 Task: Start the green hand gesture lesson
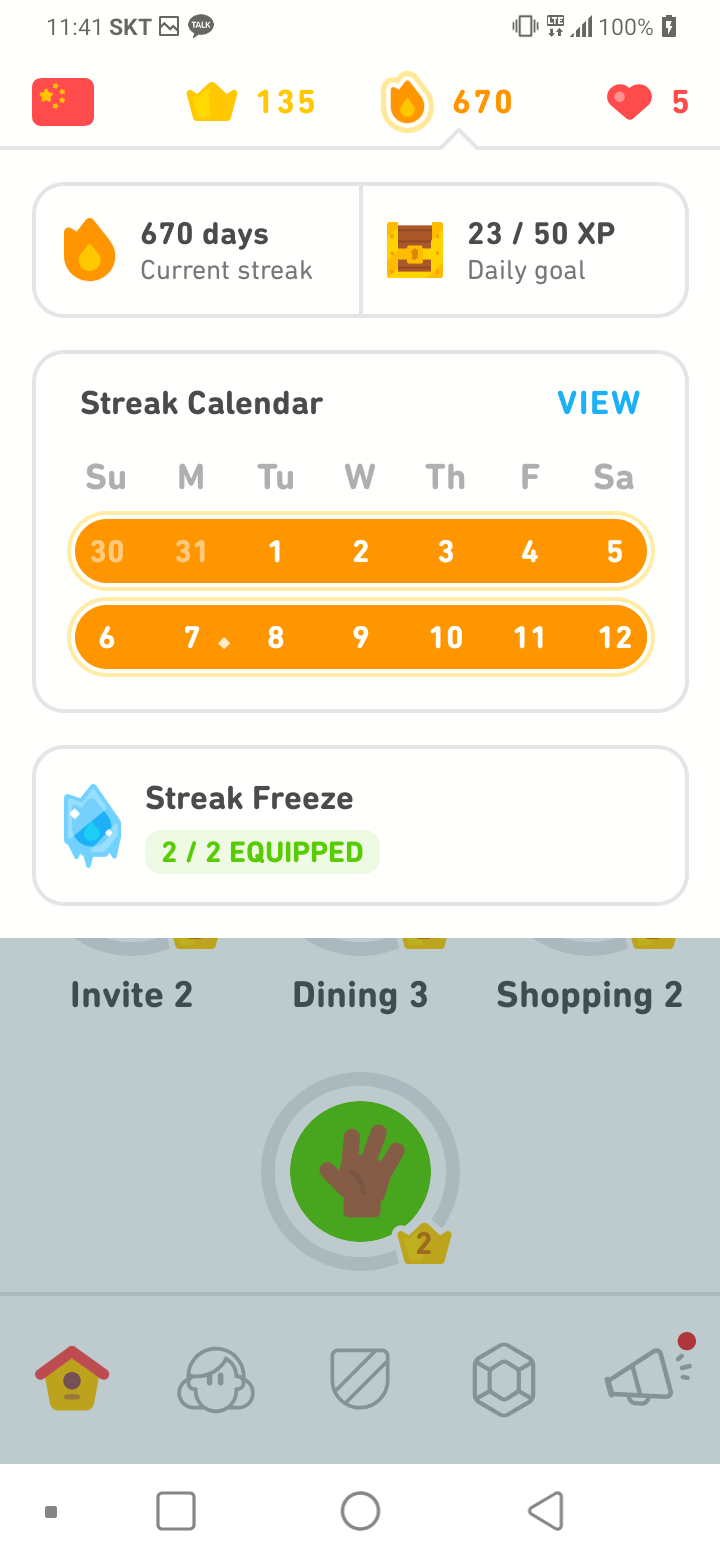tap(360, 1172)
